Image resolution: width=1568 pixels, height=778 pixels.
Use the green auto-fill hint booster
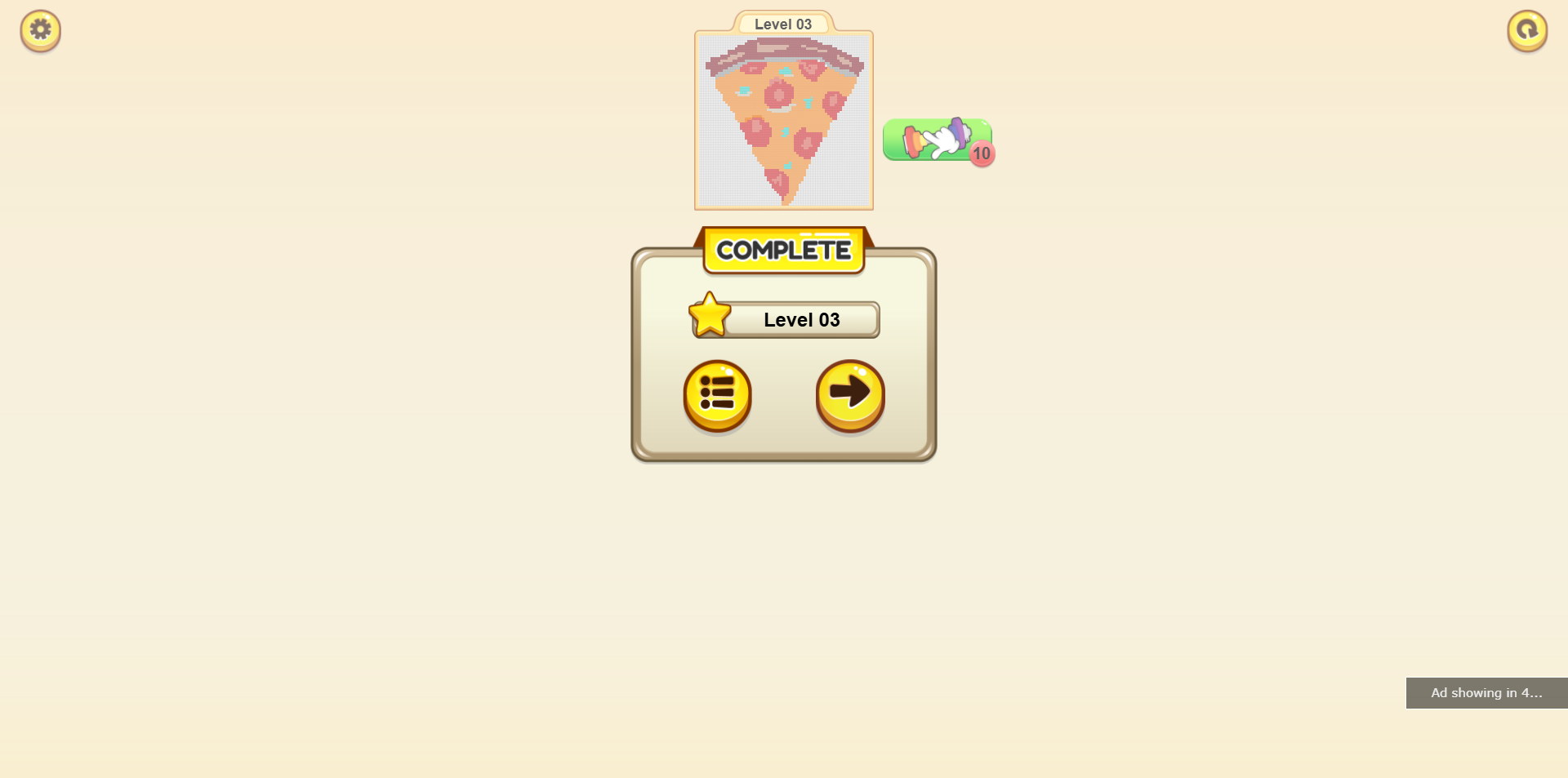[937, 140]
